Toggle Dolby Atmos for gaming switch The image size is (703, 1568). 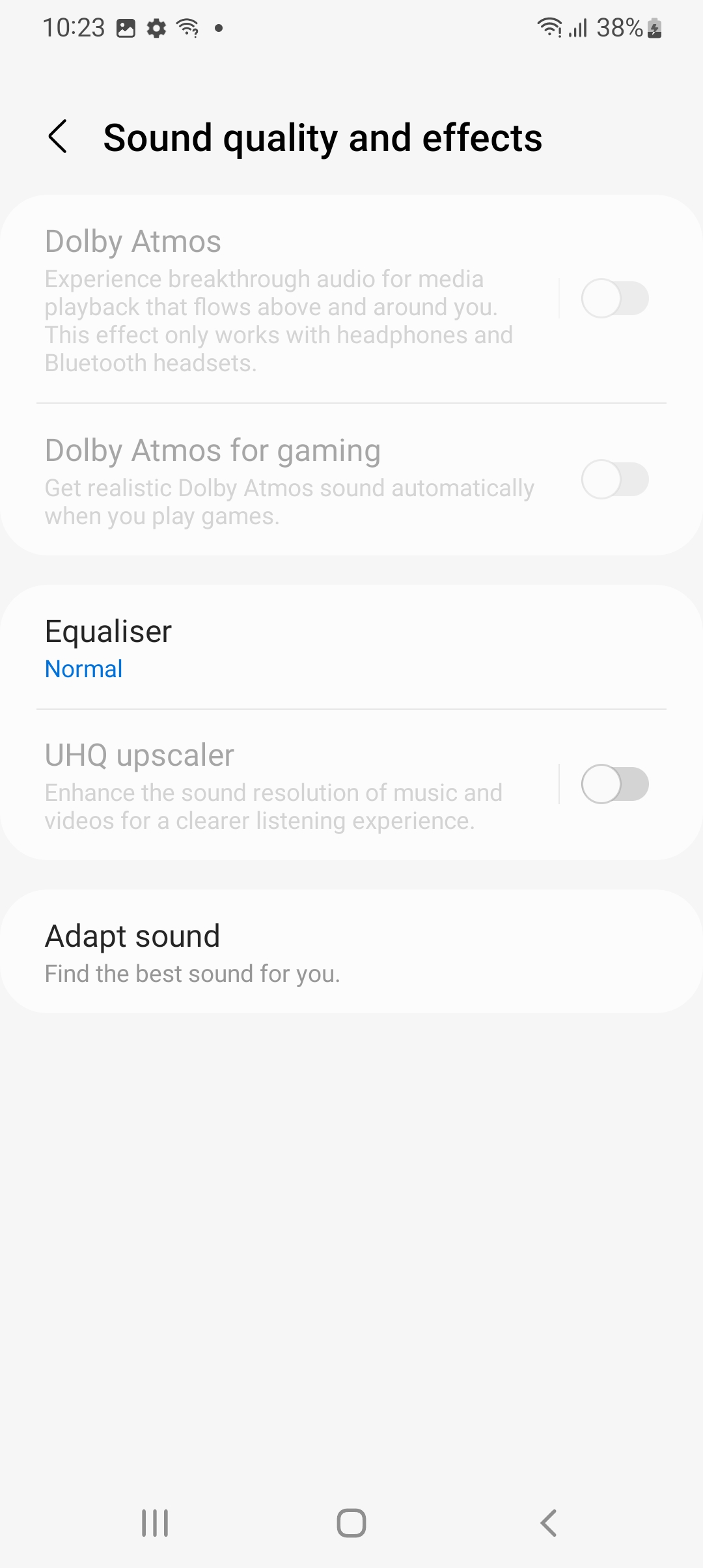click(614, 480)
